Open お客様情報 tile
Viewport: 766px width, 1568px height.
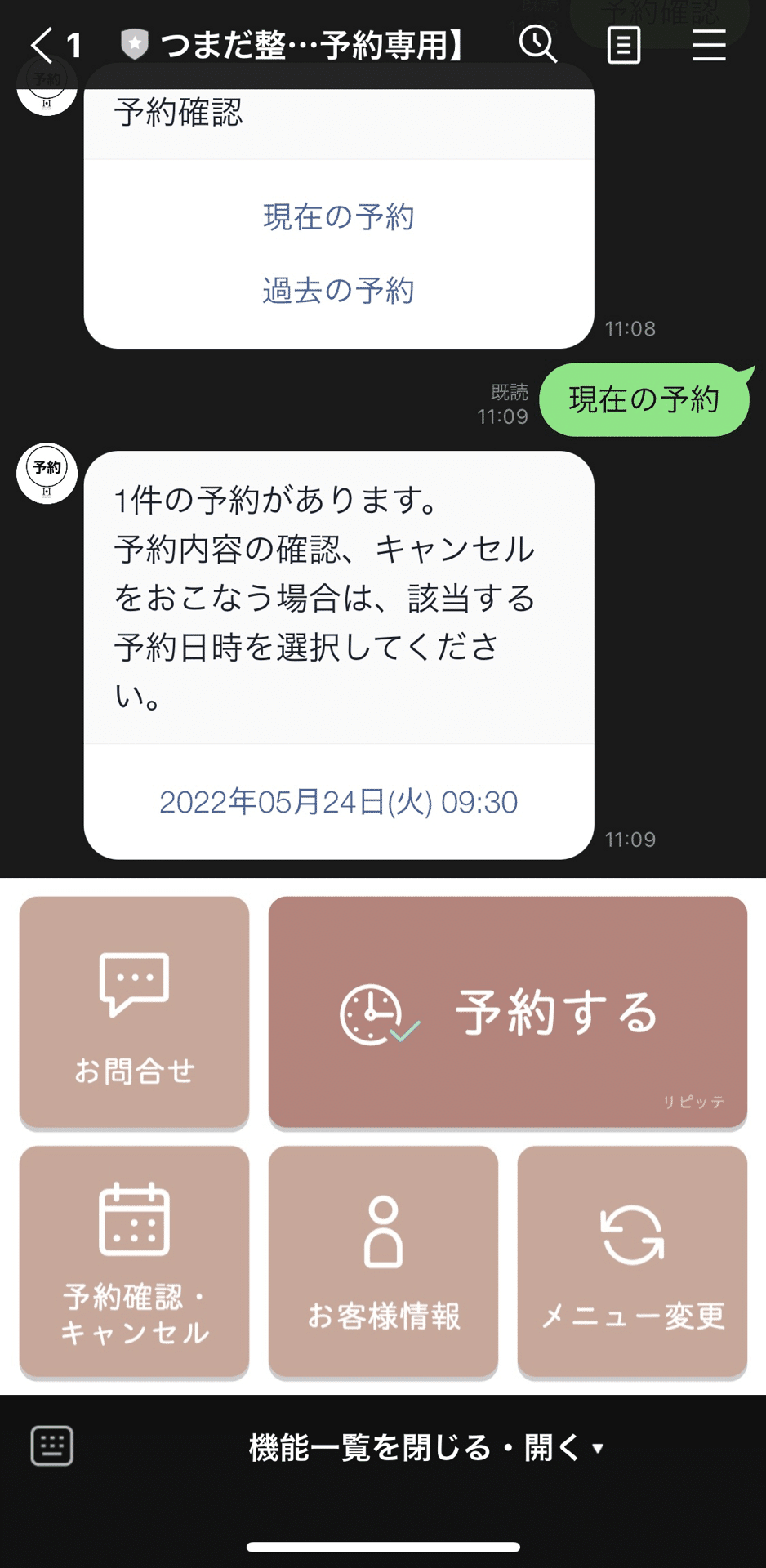pos(383,1262)
